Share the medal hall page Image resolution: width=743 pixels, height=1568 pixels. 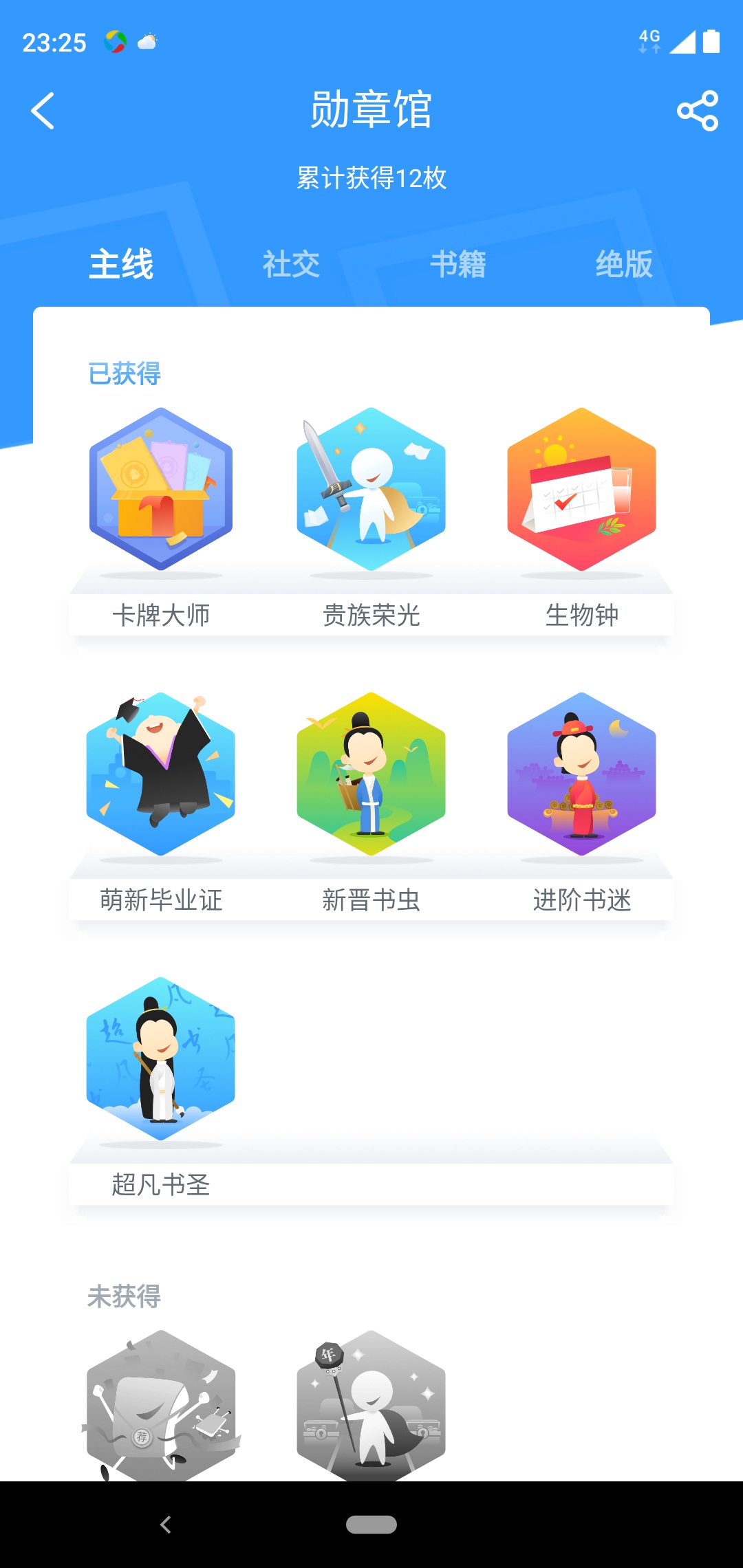(x=698, y=111)
